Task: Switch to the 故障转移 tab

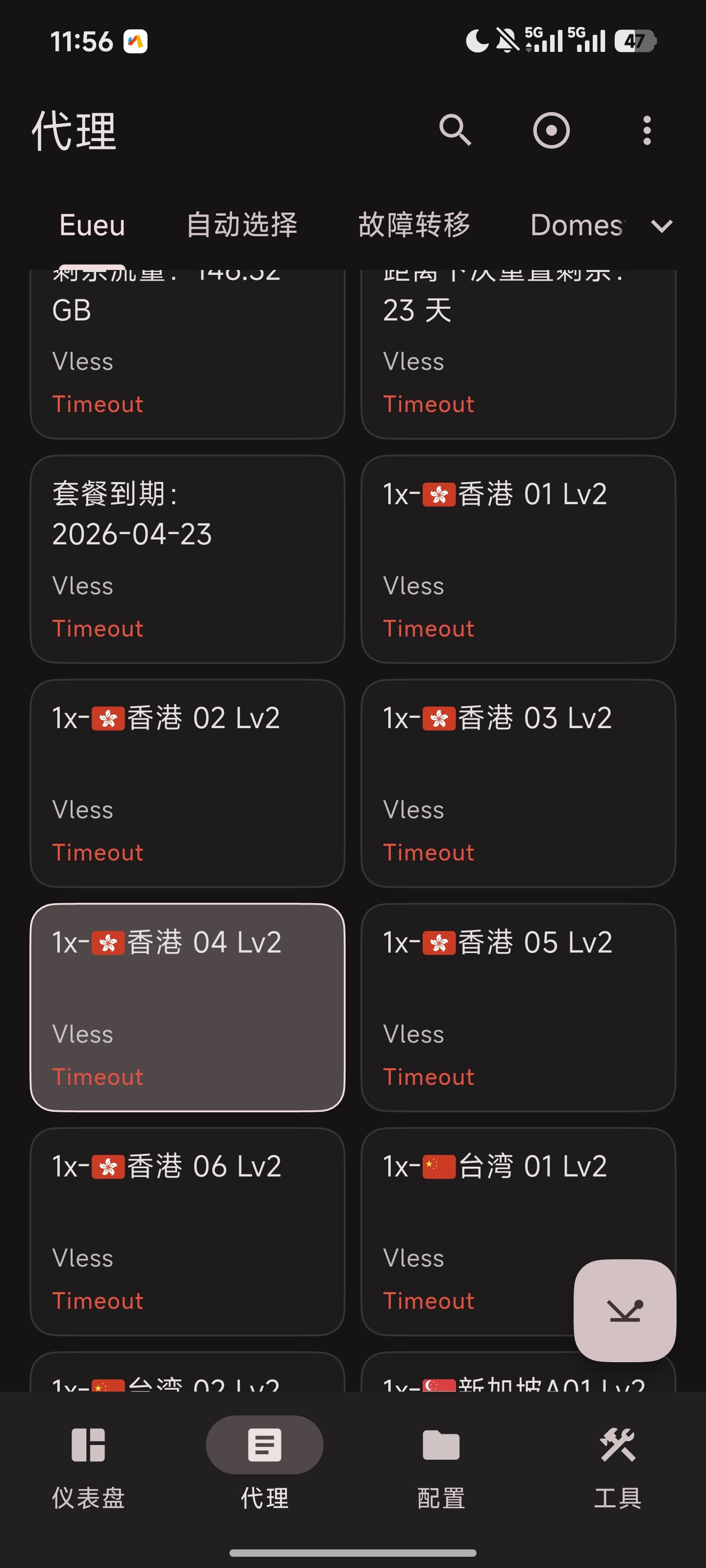Action: point(414,225)
